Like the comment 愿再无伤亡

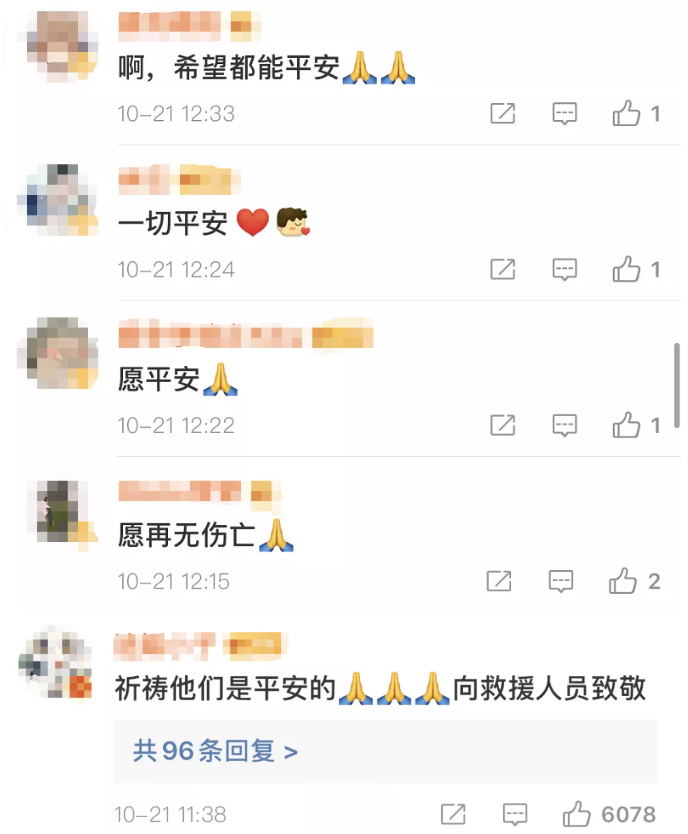[x=623, y=581]
